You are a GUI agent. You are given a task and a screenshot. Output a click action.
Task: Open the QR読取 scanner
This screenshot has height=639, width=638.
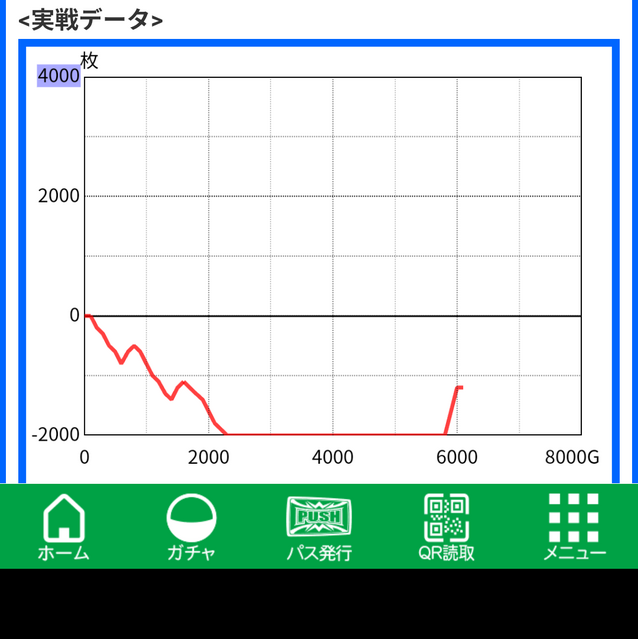(446, 527)
